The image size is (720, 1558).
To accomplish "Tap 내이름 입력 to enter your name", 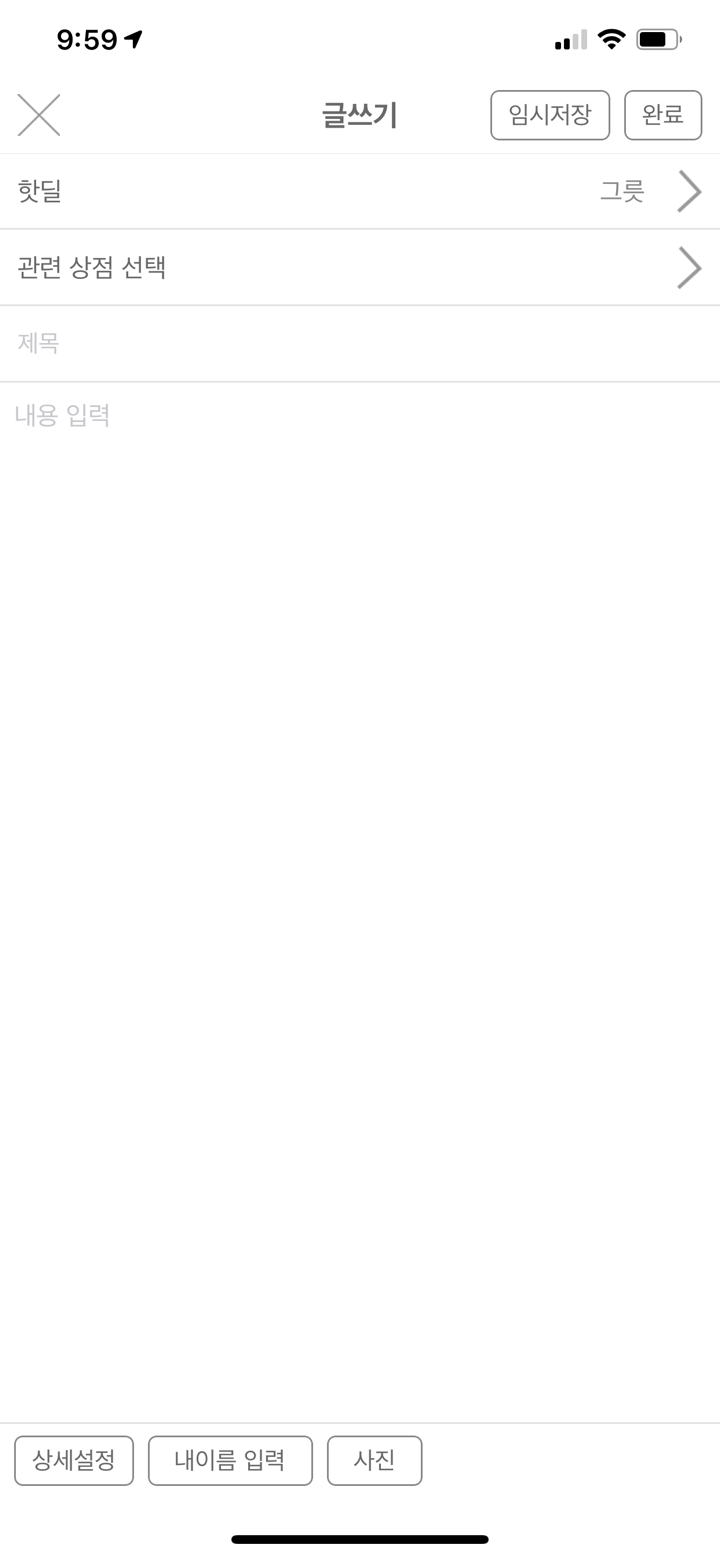I will click(230, 1460).
